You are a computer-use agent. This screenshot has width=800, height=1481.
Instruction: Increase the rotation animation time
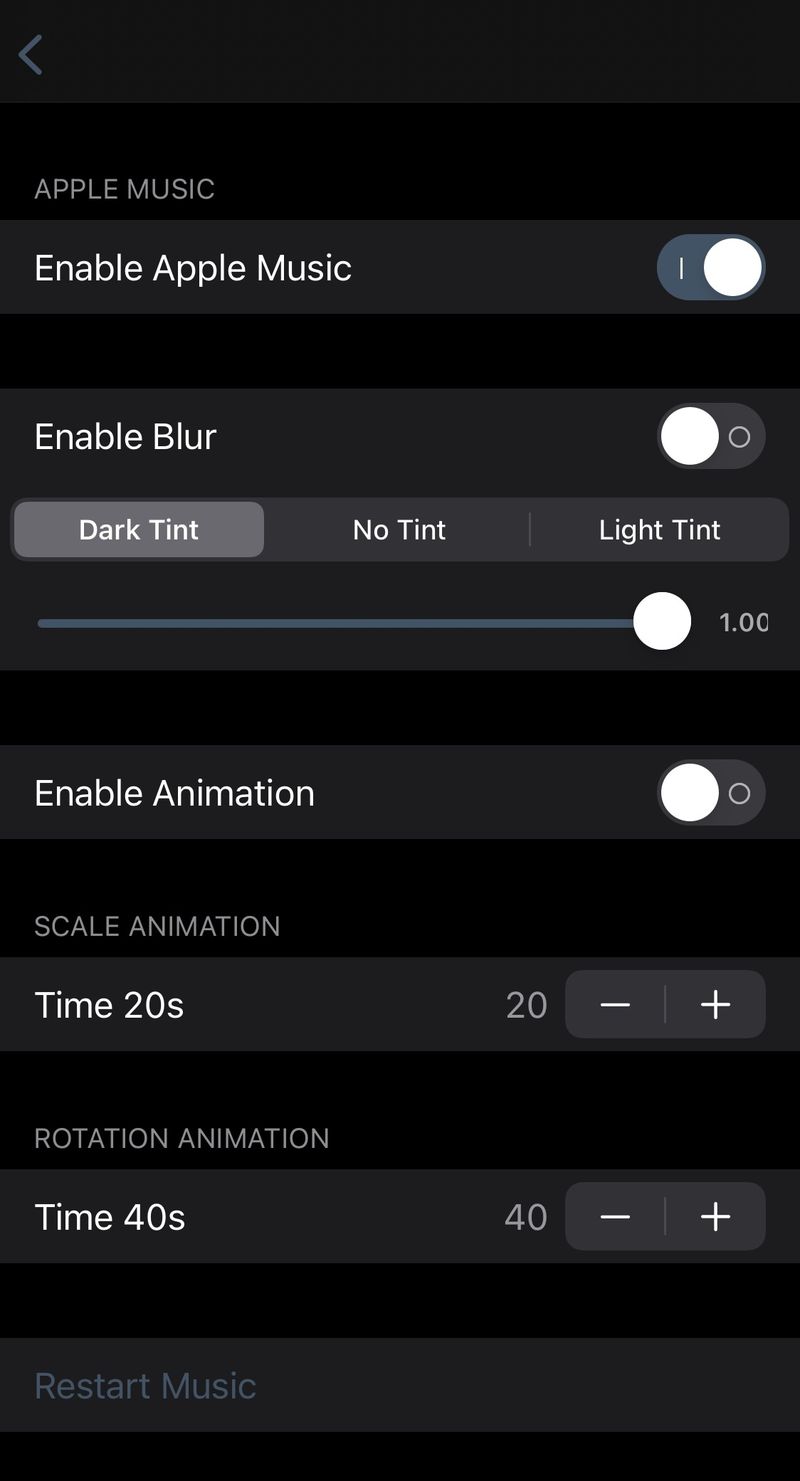coord(716,1216)
